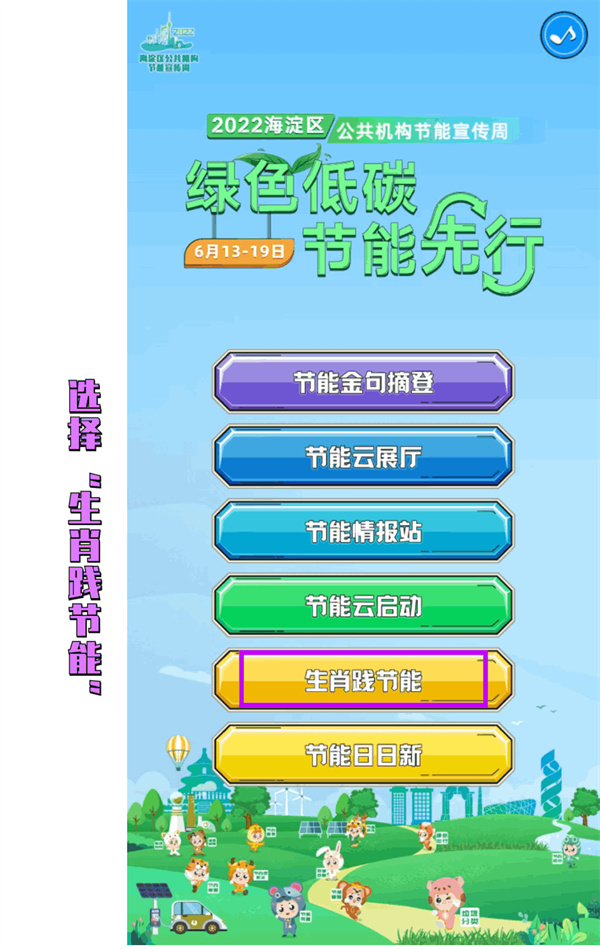Open 节能金句摘登

pyautogui.click(x=363, y=382)
